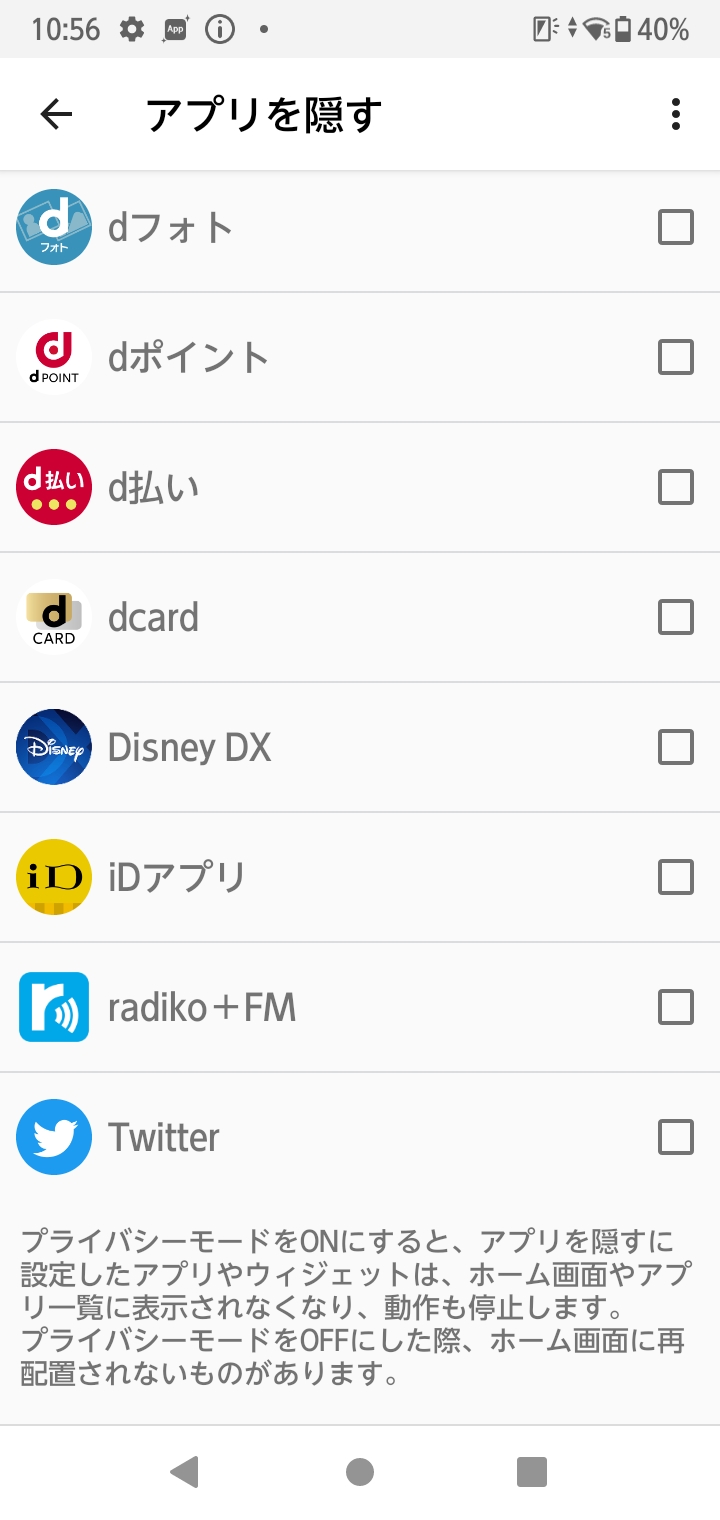Screen dimensions: 720x1520
Task: Mark dcard to be hidden
Action: pyautogui.click(x=676, y=617)
